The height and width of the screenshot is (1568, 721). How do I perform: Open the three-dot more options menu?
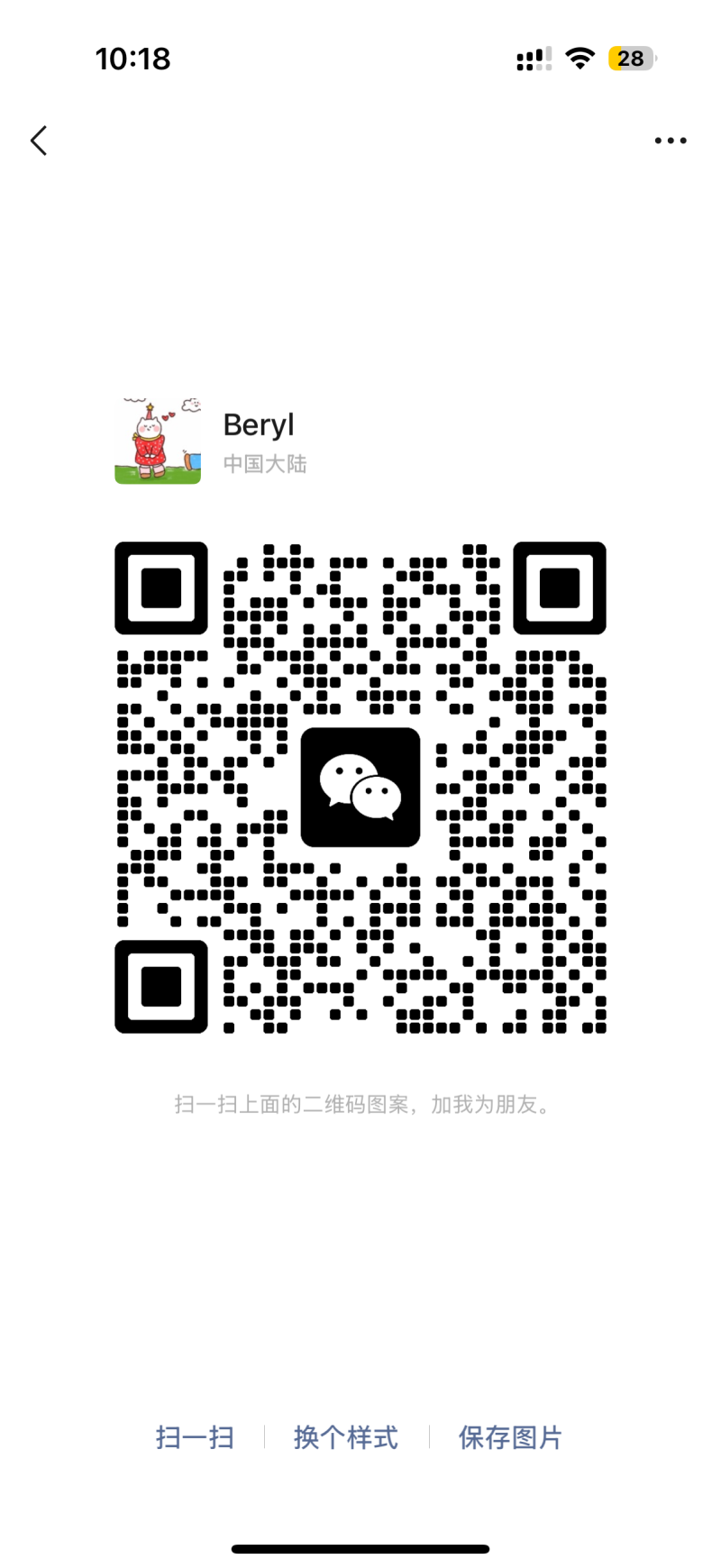tap(671, 141)
